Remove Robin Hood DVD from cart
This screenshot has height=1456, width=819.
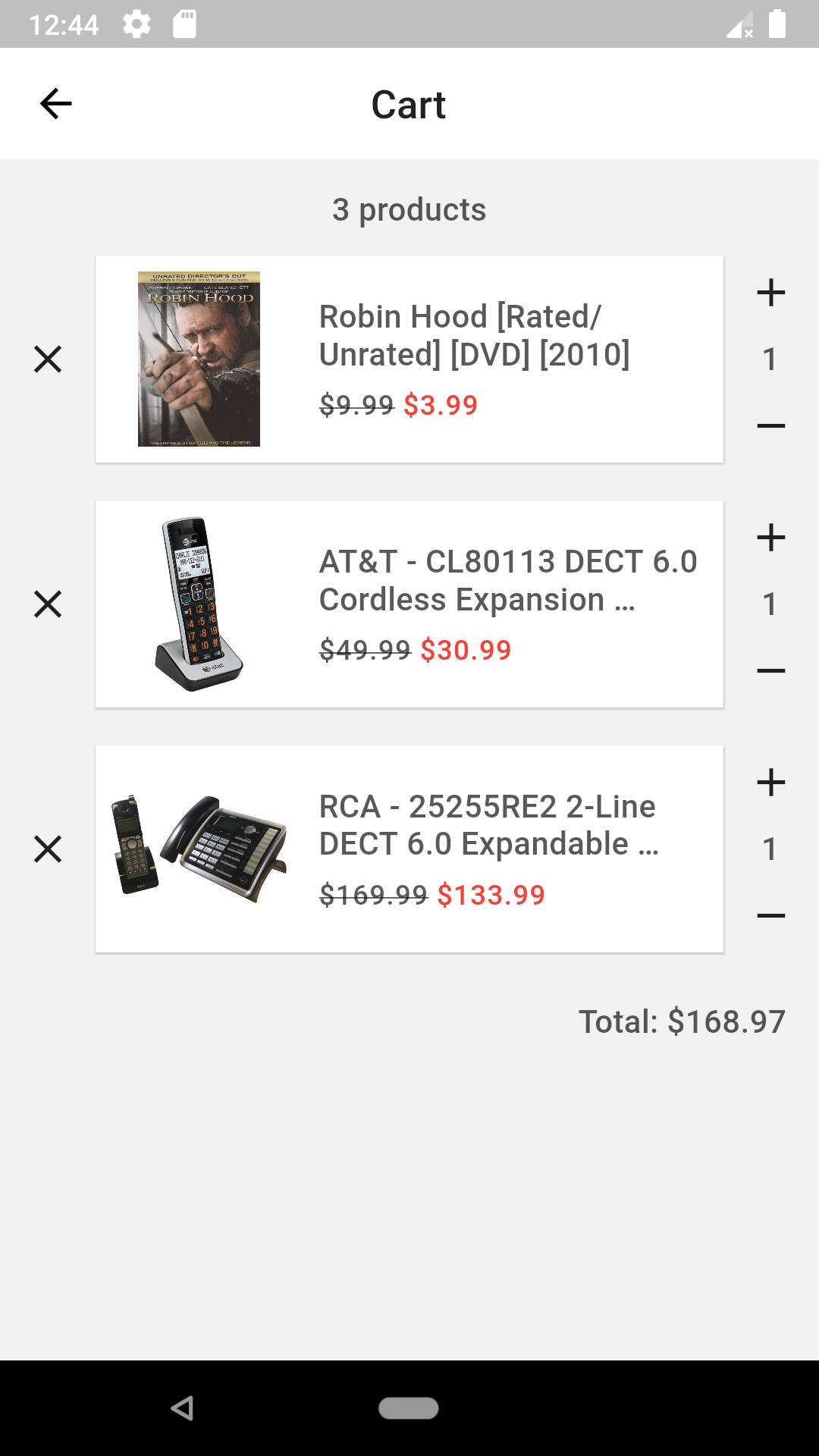point(48,359)
